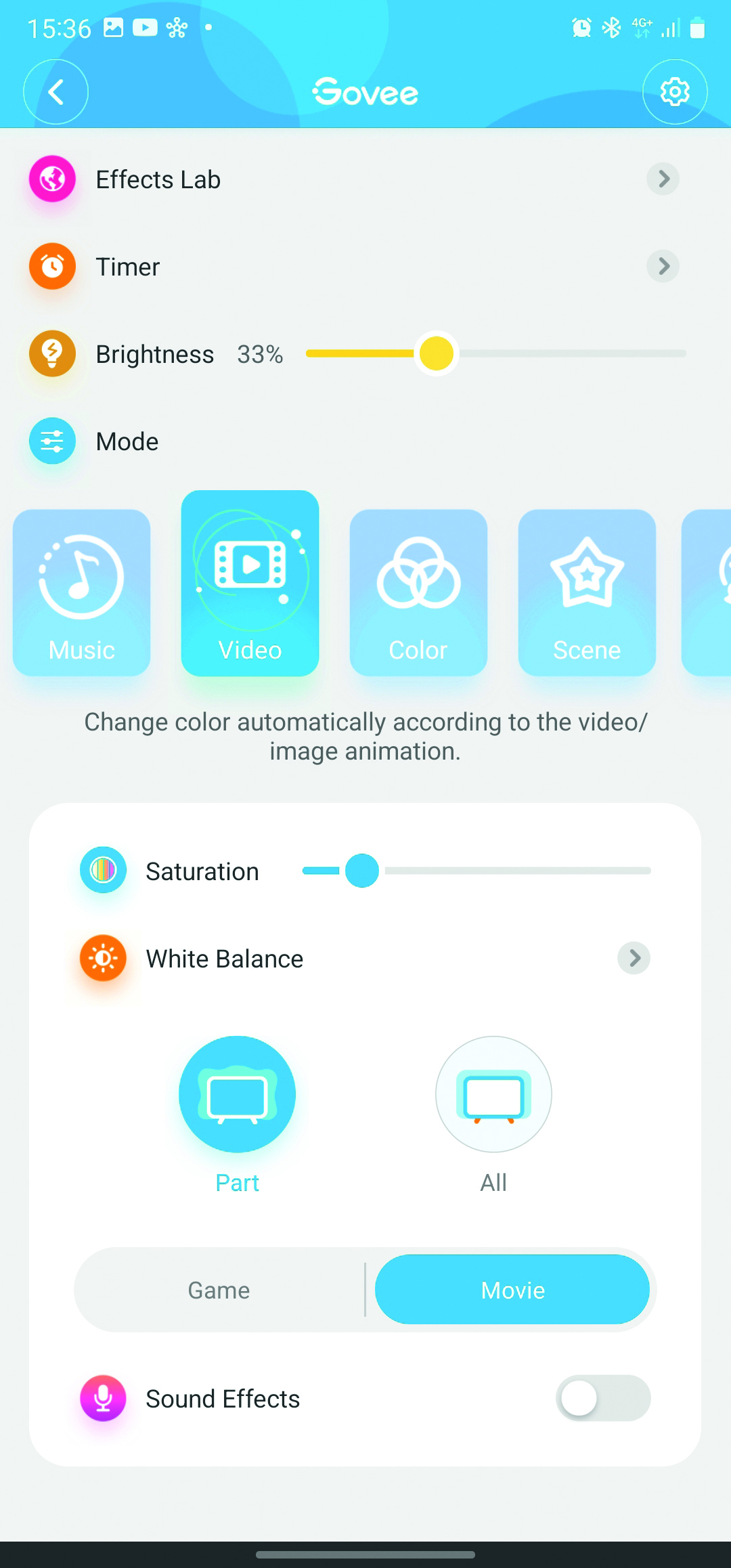Viewport: 731px width, 1568px height.
Task: Open the settings gear
Action: [x=674, y=92]
